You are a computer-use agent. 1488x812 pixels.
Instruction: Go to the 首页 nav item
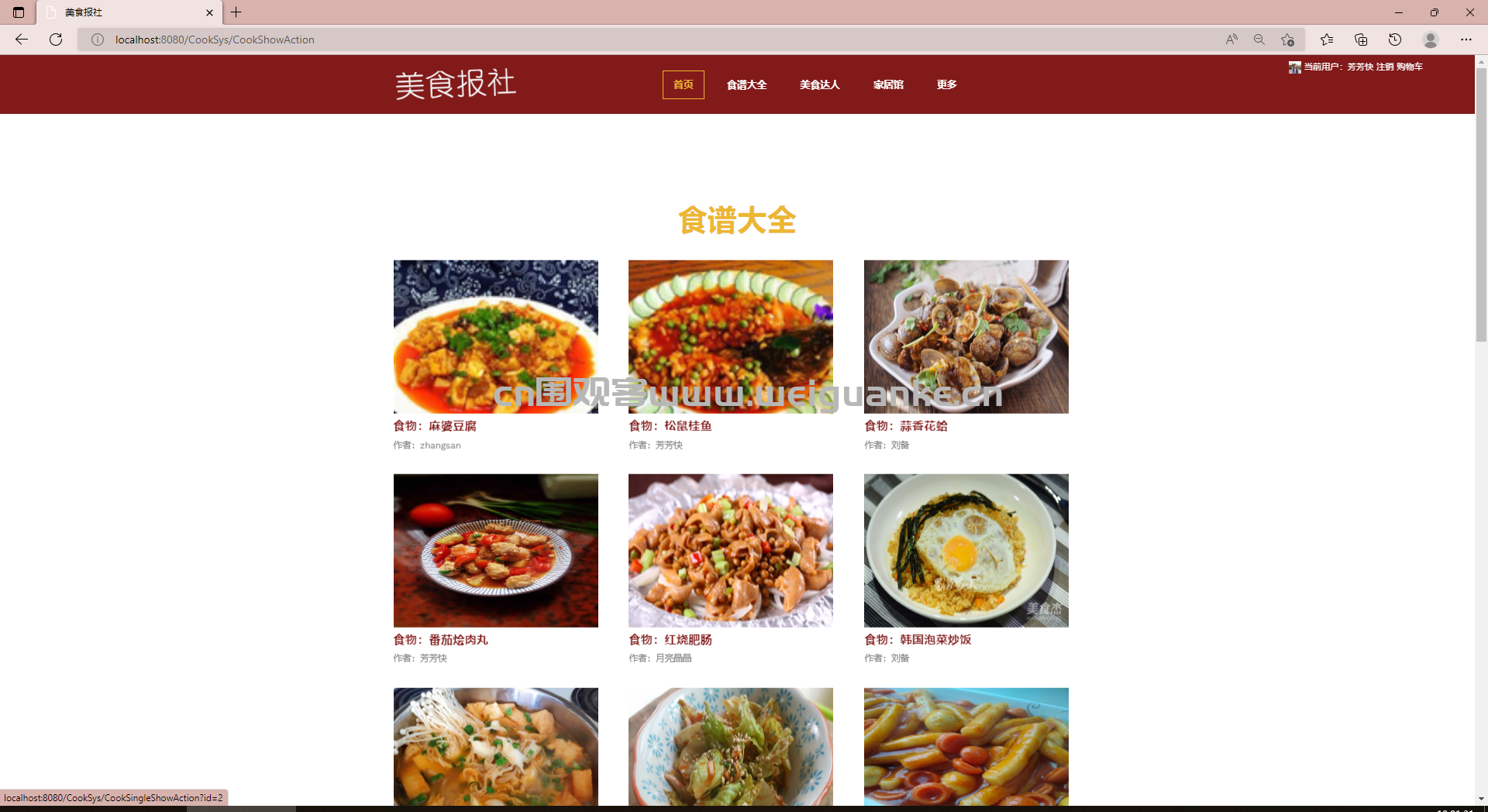coord(683,84)
